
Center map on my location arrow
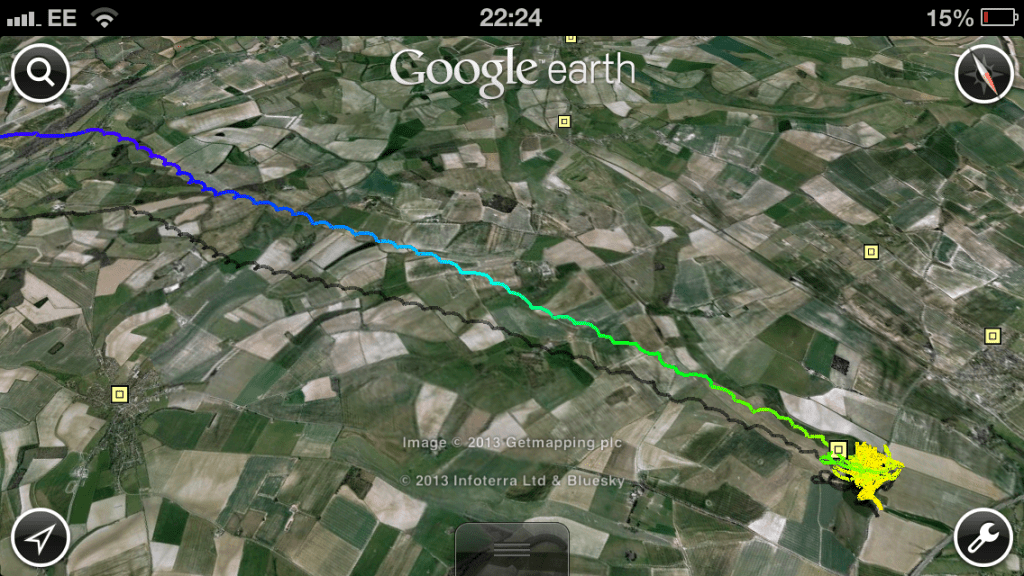(40, 538)
